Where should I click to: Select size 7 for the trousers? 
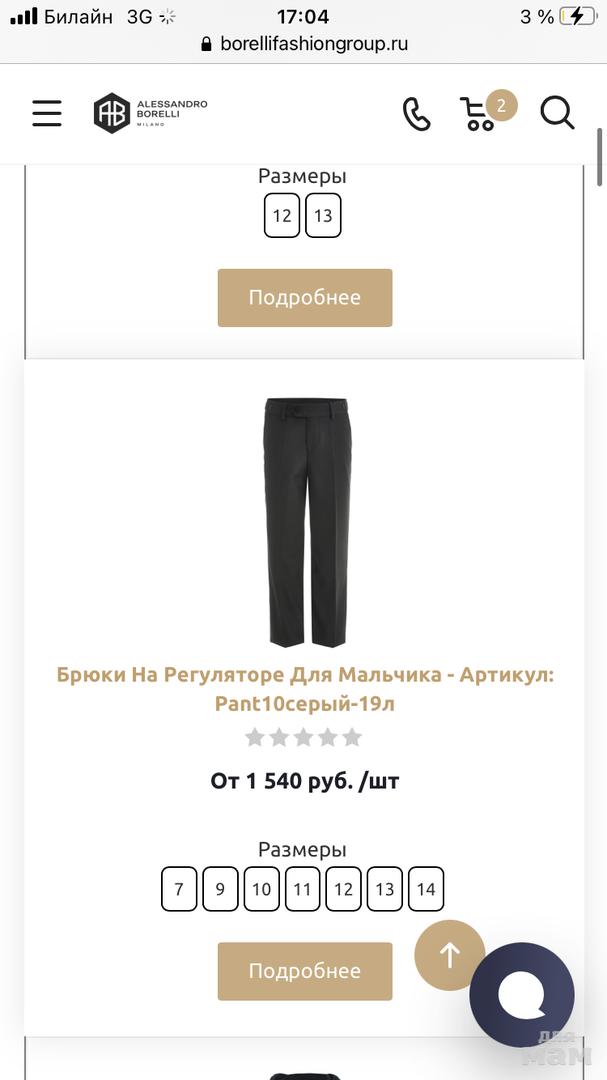[x=179, y=889]
